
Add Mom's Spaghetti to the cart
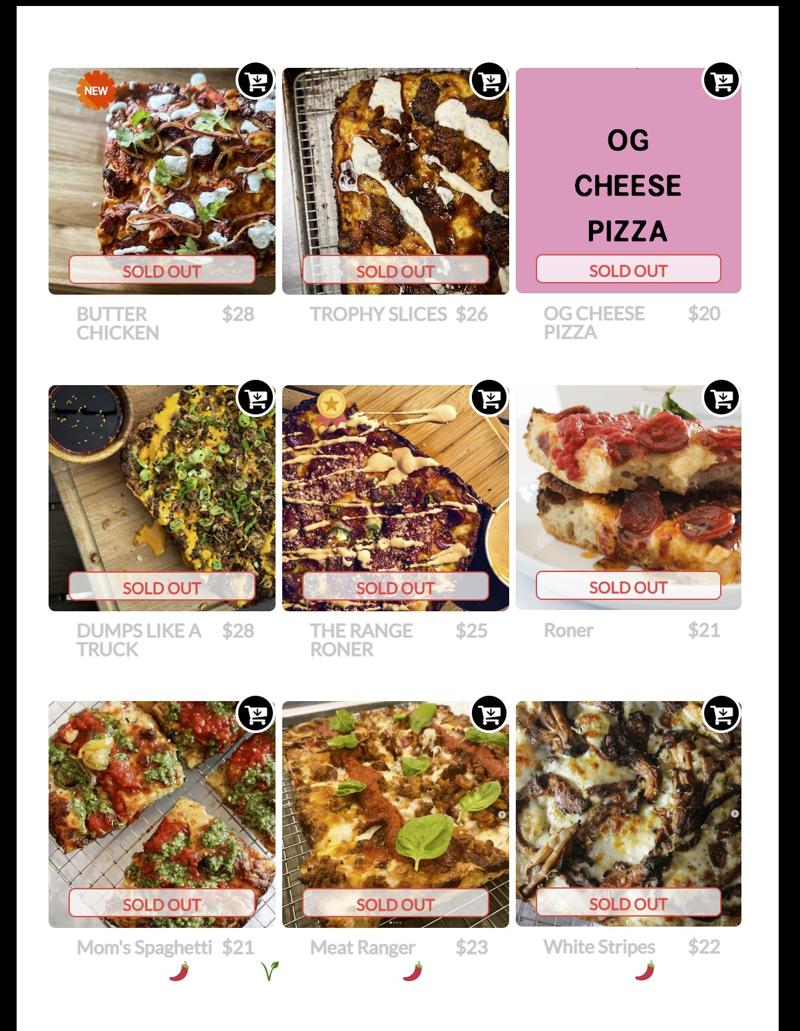pyautogui.click(x=256, y=714)
